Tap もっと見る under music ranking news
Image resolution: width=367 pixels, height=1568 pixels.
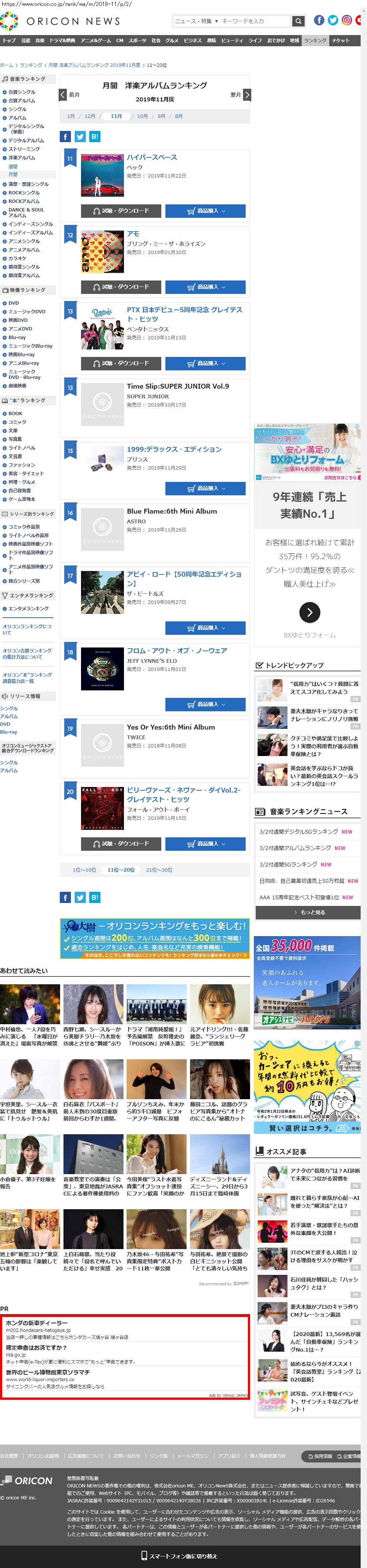click(x=308, y=912)
